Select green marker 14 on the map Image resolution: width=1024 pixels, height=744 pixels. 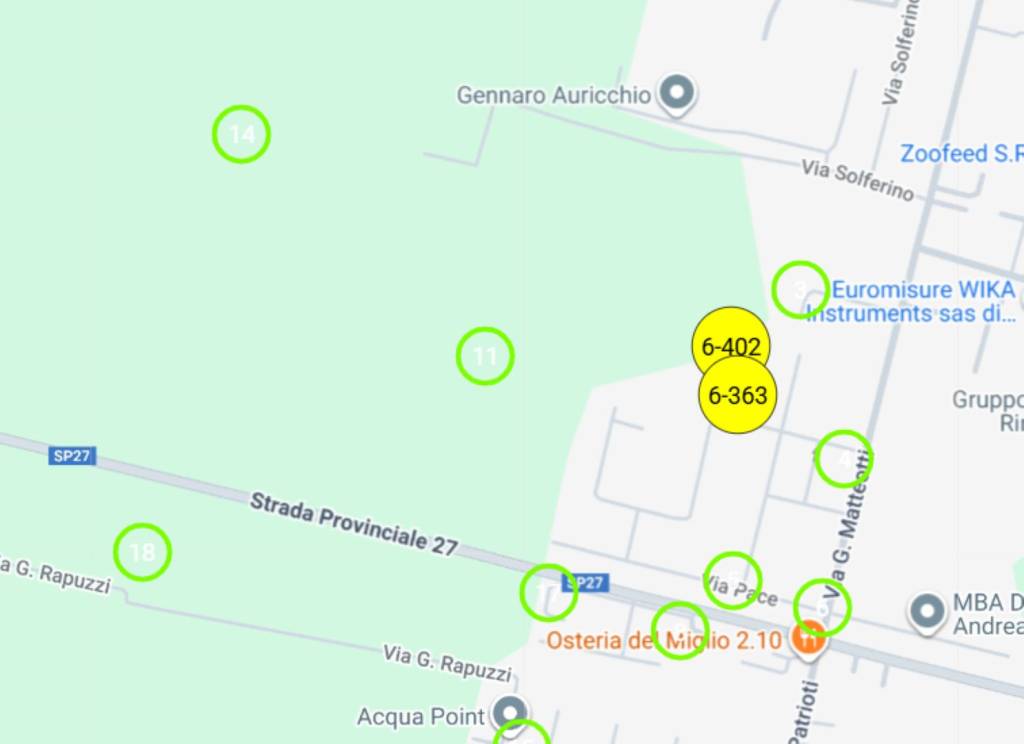(241, 134)
